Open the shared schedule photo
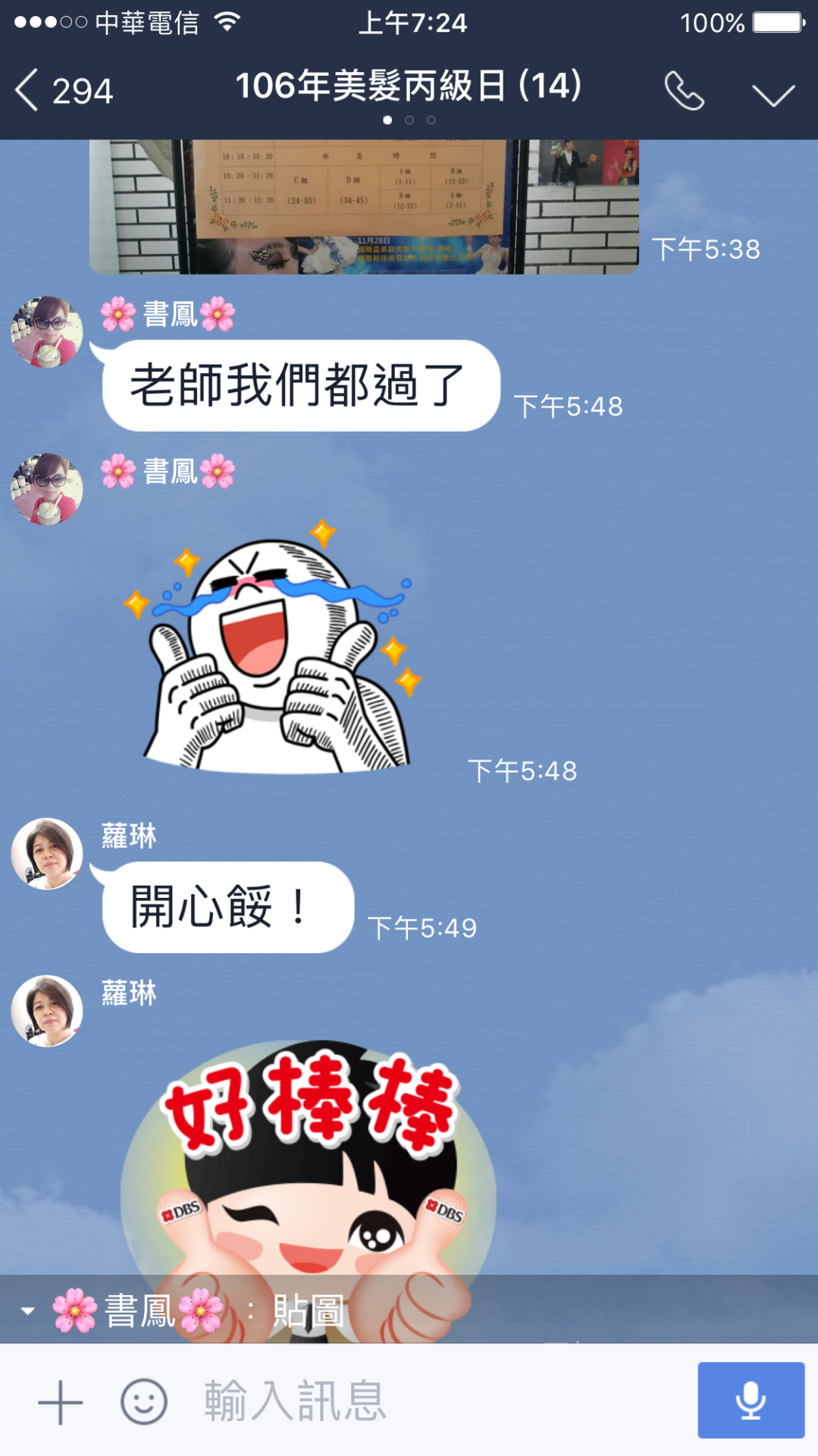818x1456 pixels. [x=364, y=206]
